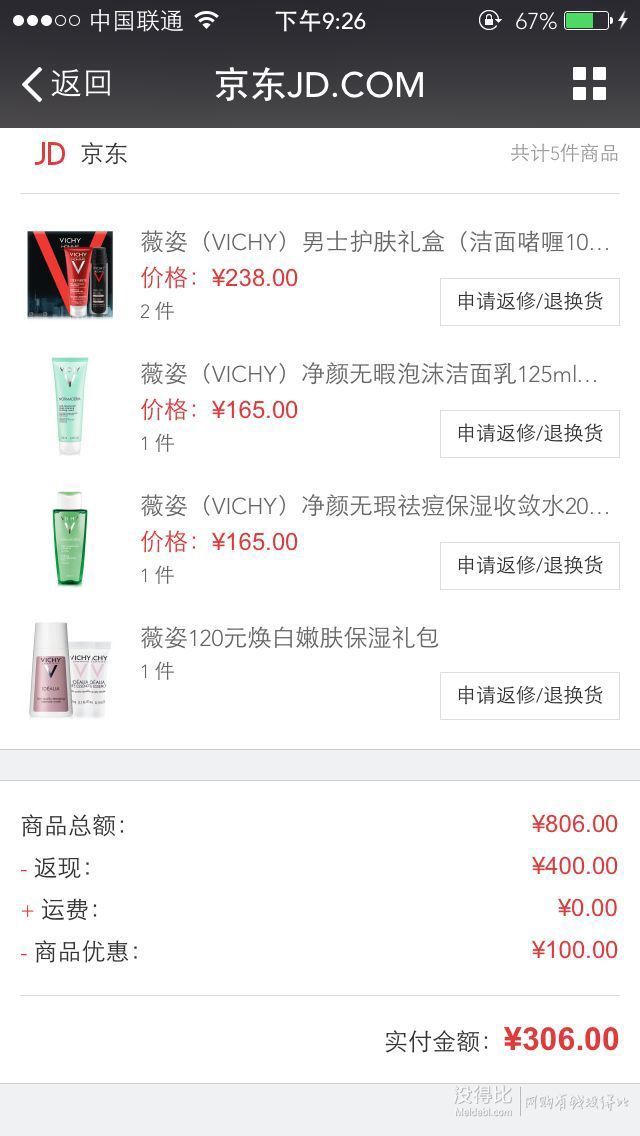Request return for 净颜无暇泡沫洁面乳

point(530,434)
